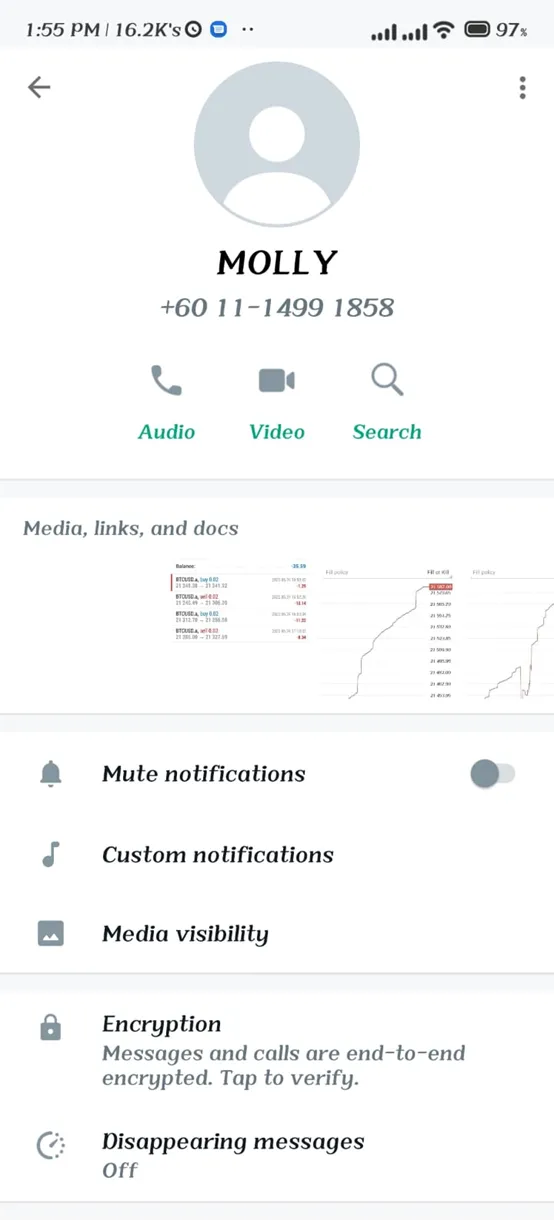Open Media, links, and docs
The image size is (554, 1230).
click(131, 527)
